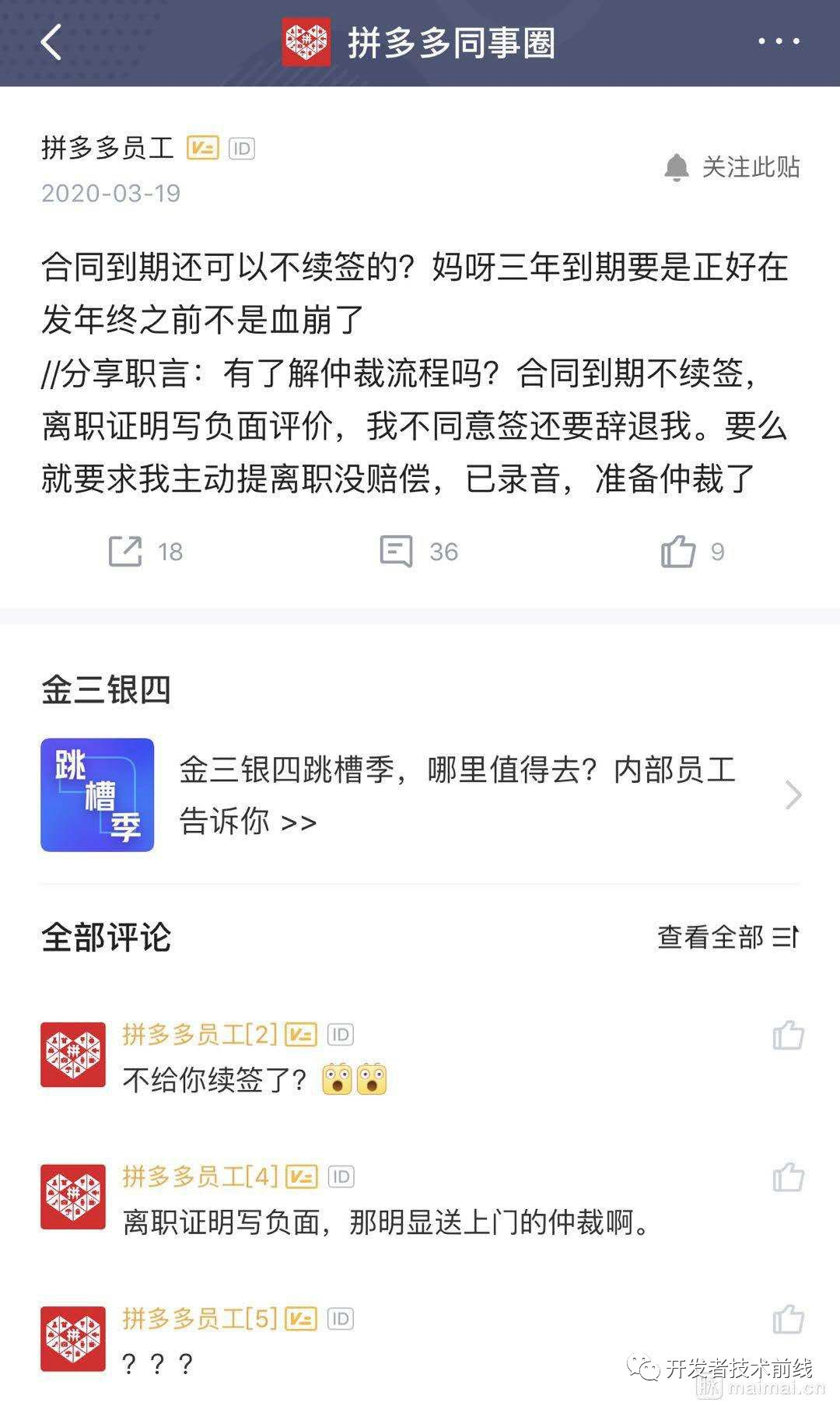Follow this post via 关注此贴
Screen dimensions: 840x1406
pyautogui.click(x=732, y=167)
